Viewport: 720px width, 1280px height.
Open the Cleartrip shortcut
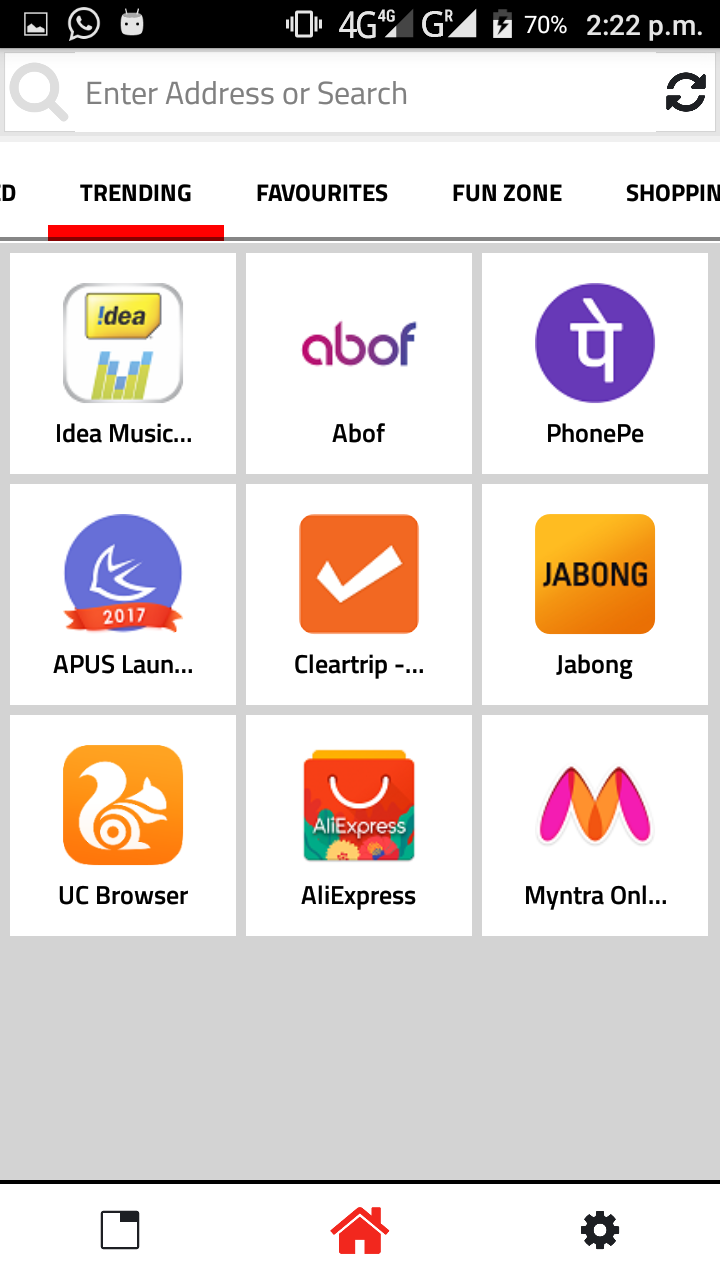pos(359,594)
